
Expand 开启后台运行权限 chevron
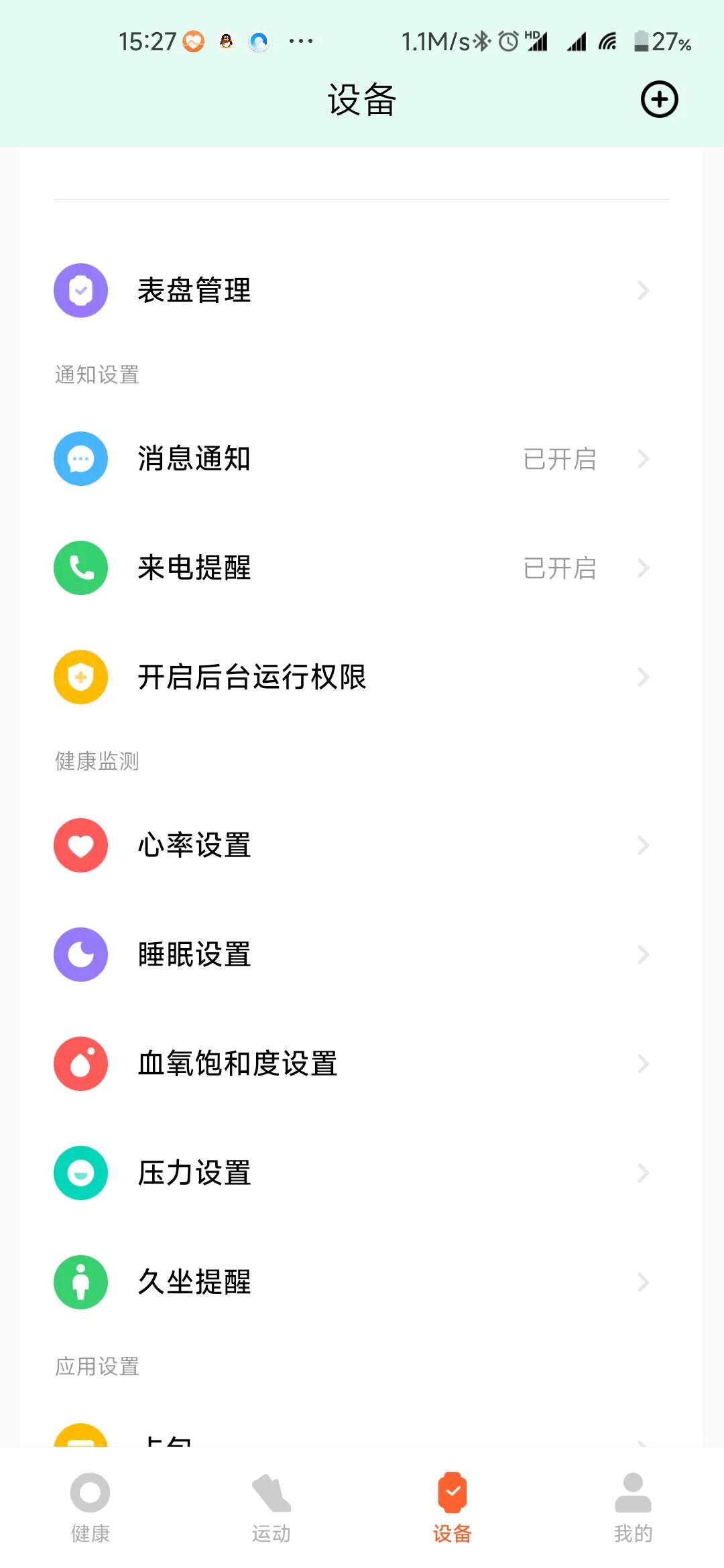pyautogui.click(x=644, y=677)
